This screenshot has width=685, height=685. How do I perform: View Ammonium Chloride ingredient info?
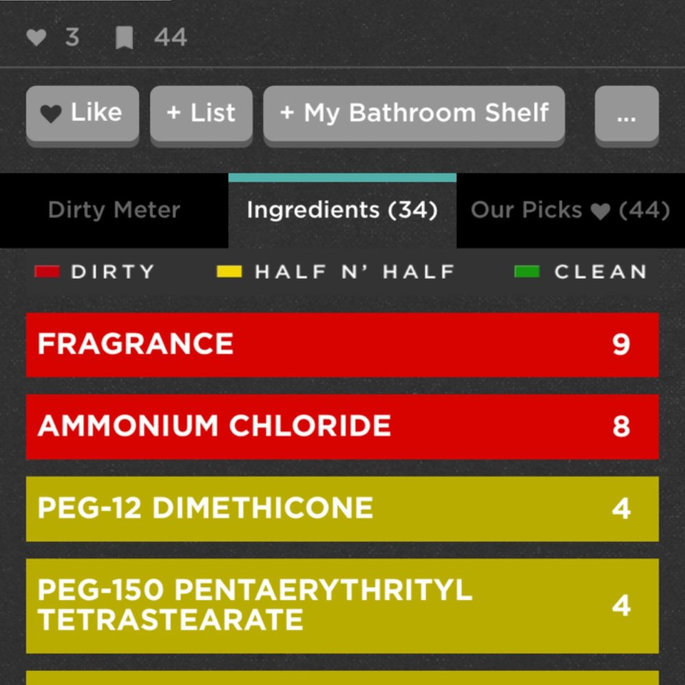[342, 426]
